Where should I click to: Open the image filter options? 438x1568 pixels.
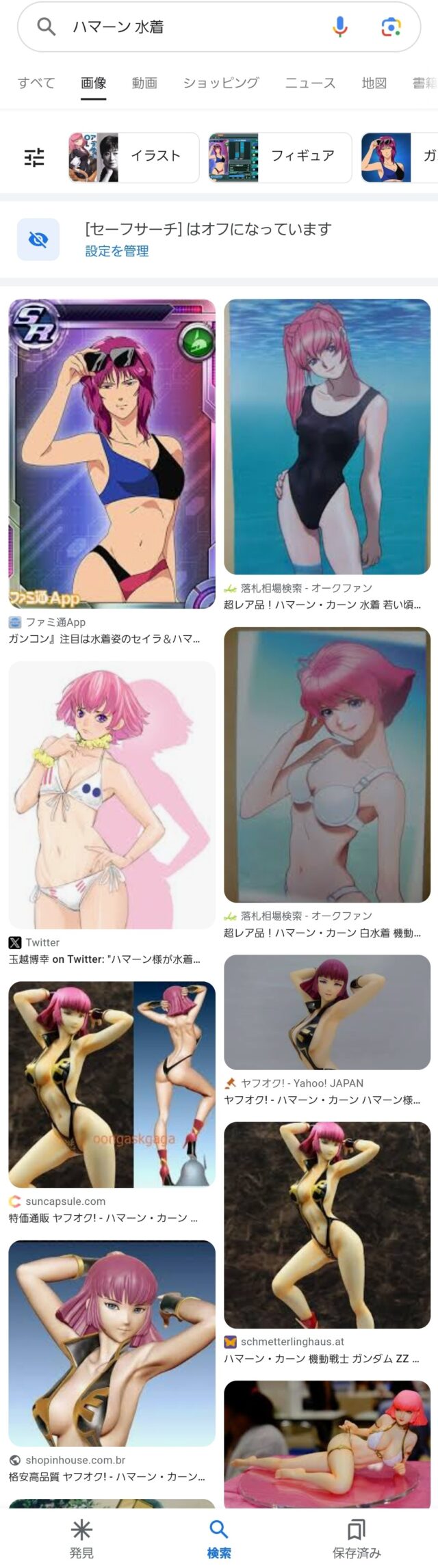coord(34,158)
